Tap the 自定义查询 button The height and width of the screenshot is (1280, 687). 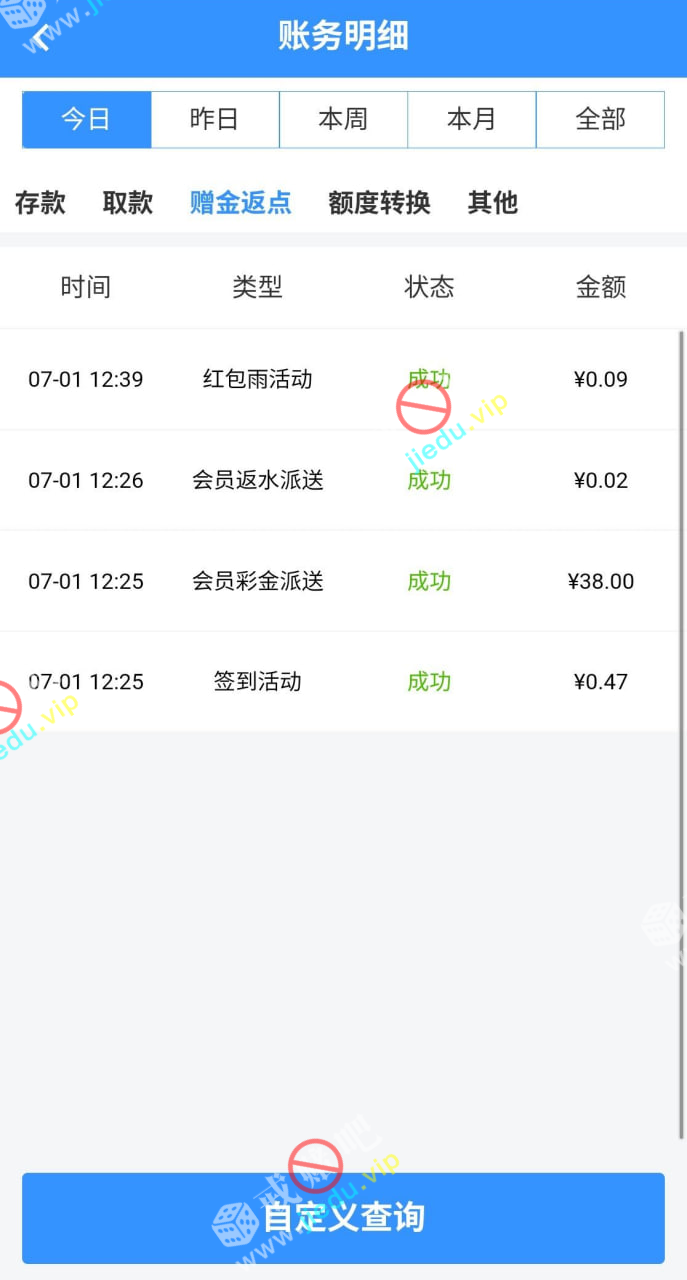click(x=343, y=1217)
